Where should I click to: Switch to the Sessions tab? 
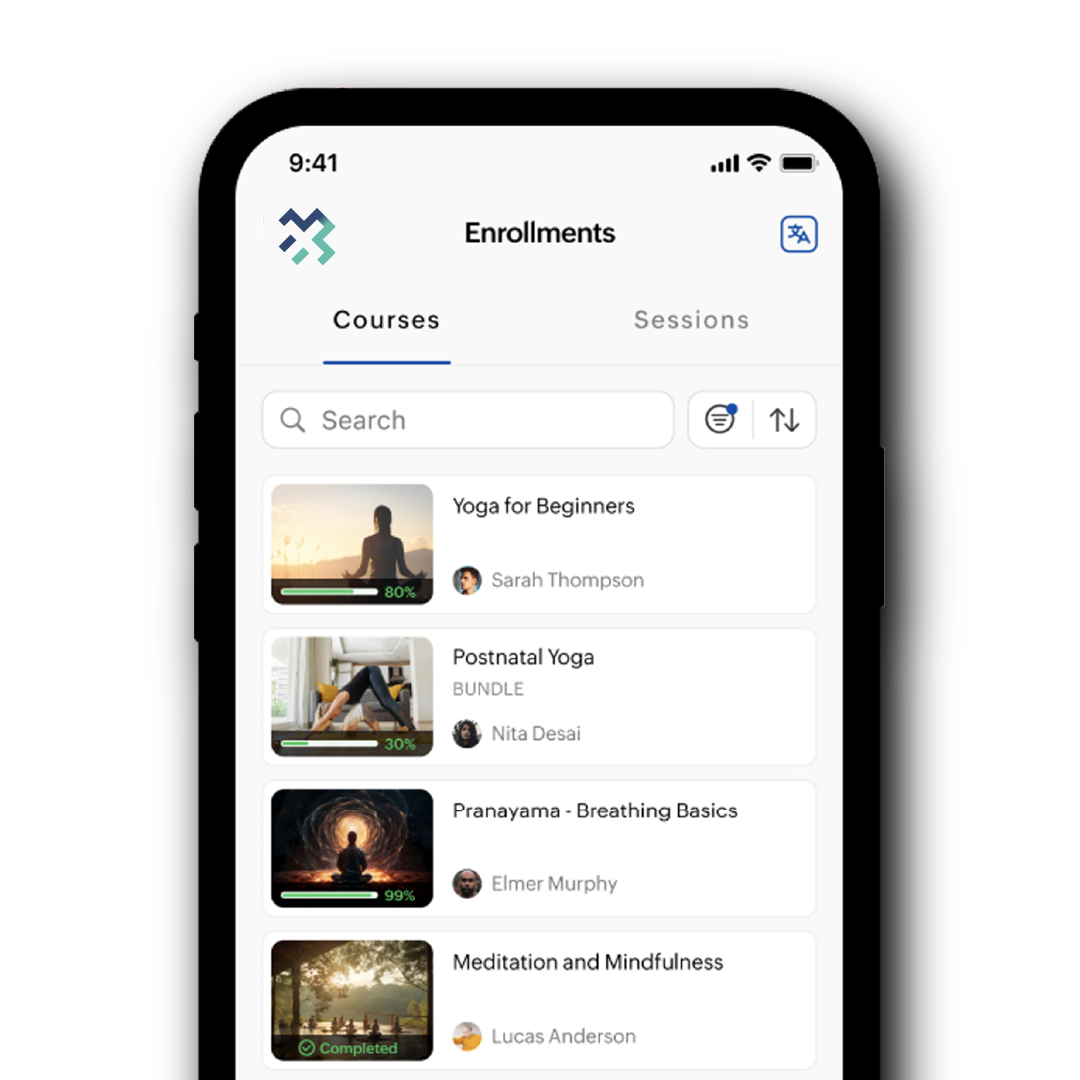[x=691, y=320]
